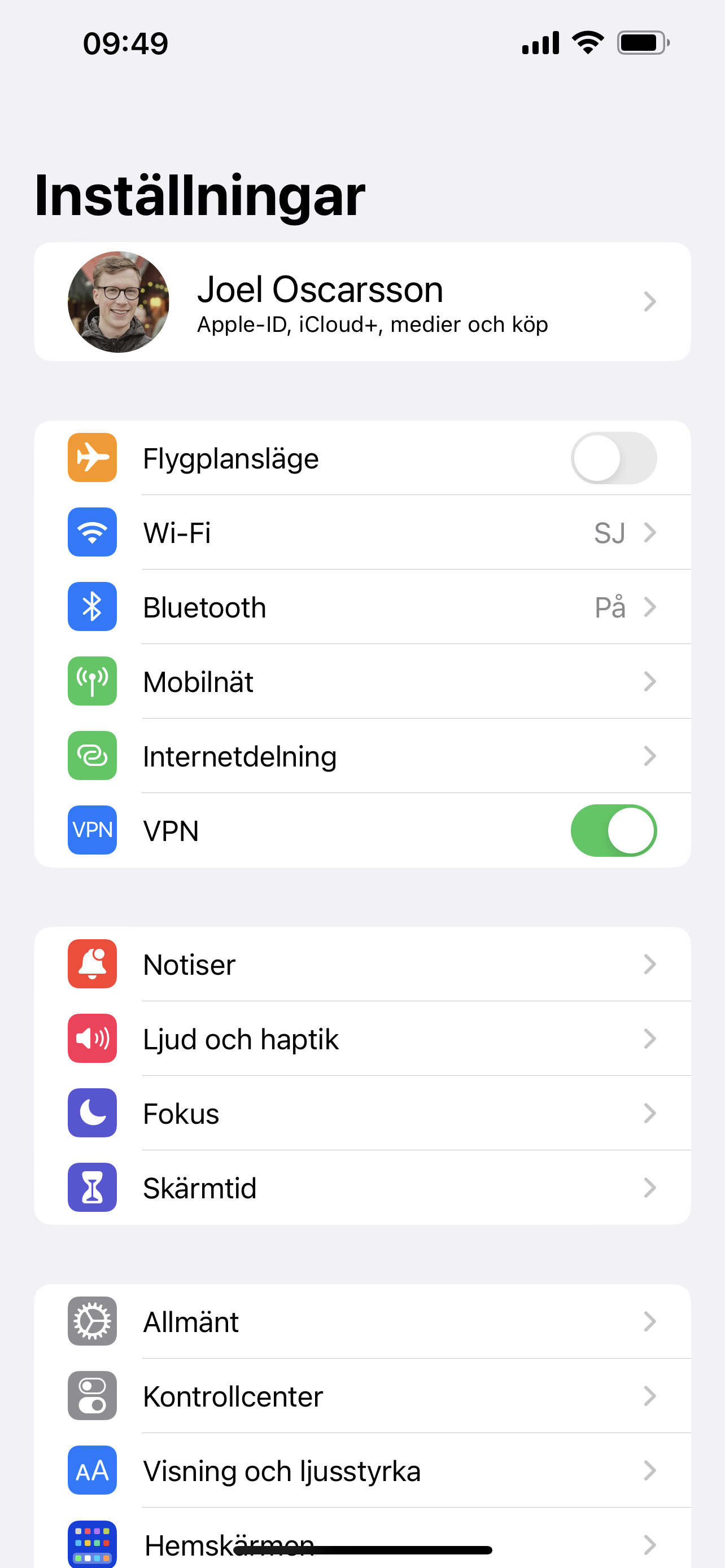Open Visning och ljusstyrka
This screenshot has height=1568, width=725.
click(x=362, y=1470)
